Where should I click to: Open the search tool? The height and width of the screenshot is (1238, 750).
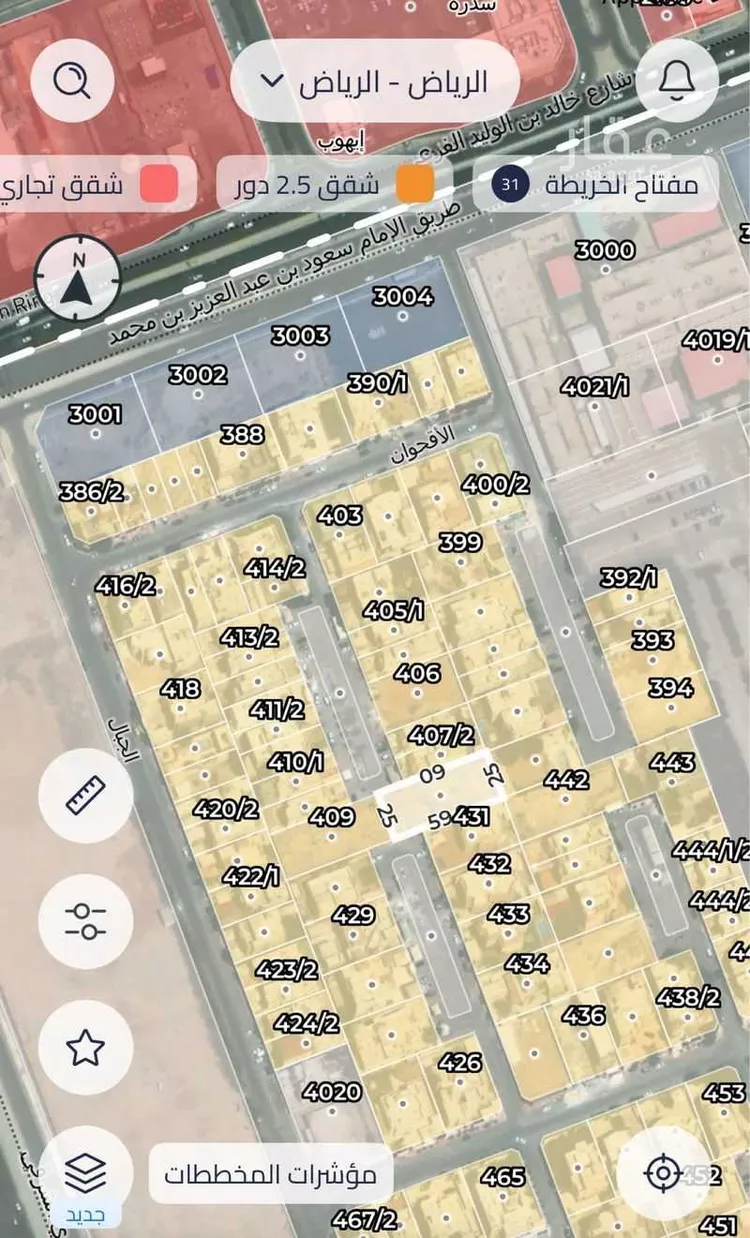(x=71, y=81)
